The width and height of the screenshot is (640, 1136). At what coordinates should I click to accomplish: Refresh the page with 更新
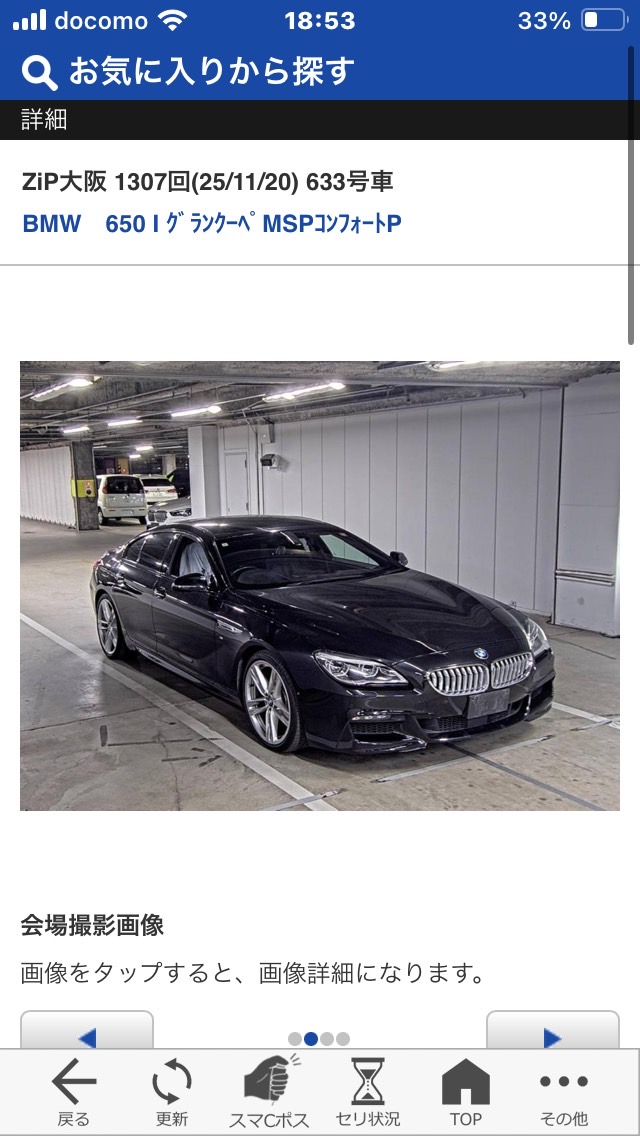[x=171, y=1092]
